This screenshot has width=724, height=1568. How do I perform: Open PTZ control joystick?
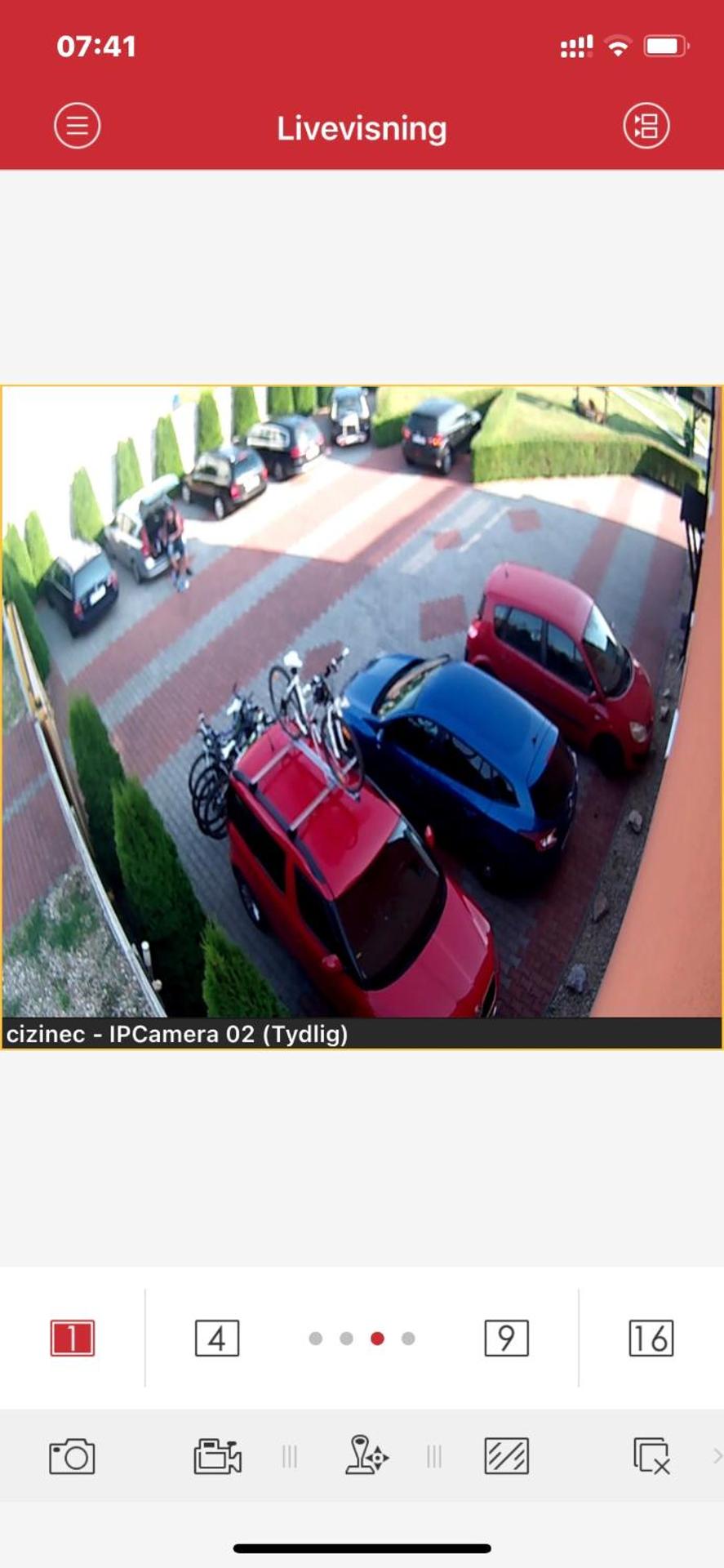tap(366, 1456)
